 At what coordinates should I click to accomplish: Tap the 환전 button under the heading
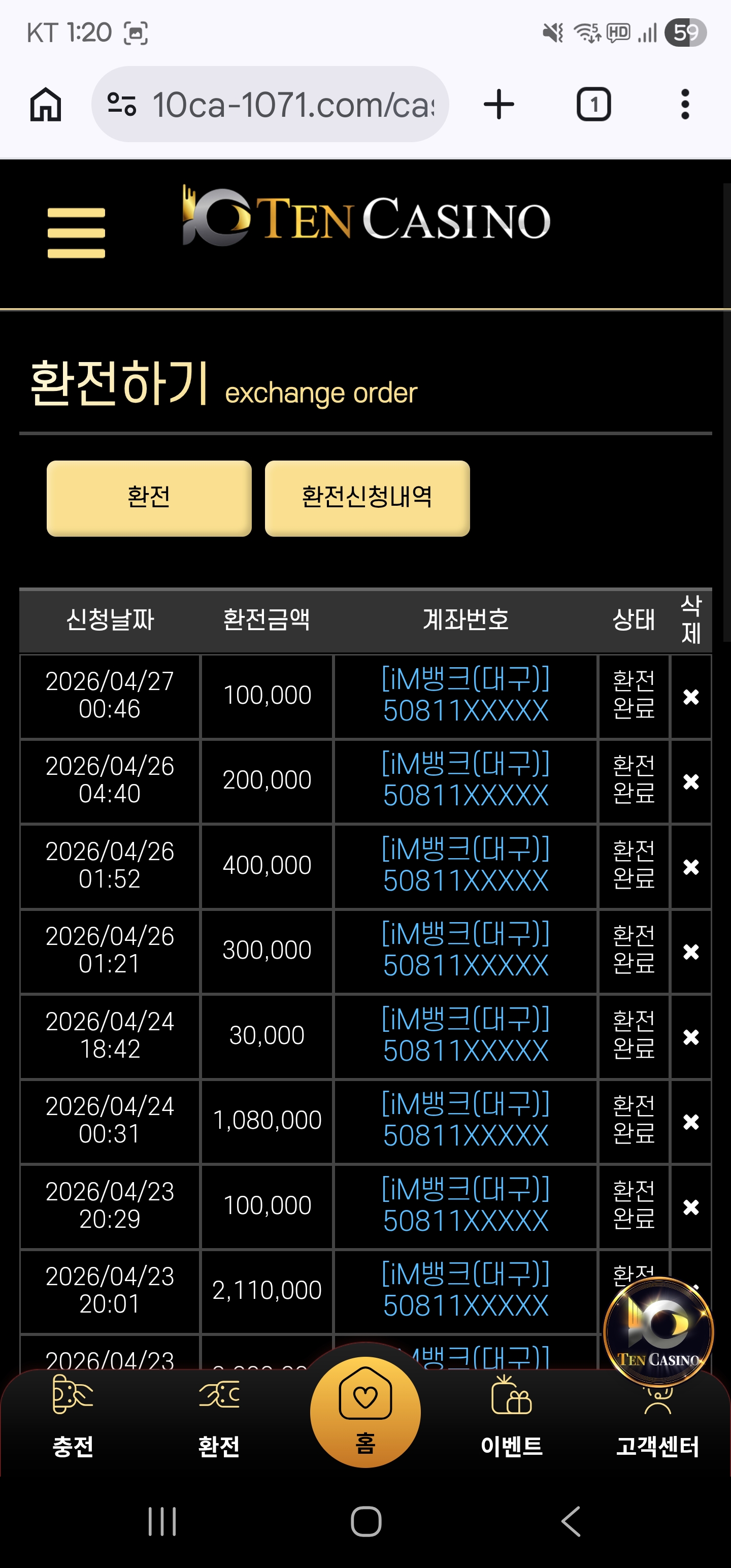[x=149, y=498]
